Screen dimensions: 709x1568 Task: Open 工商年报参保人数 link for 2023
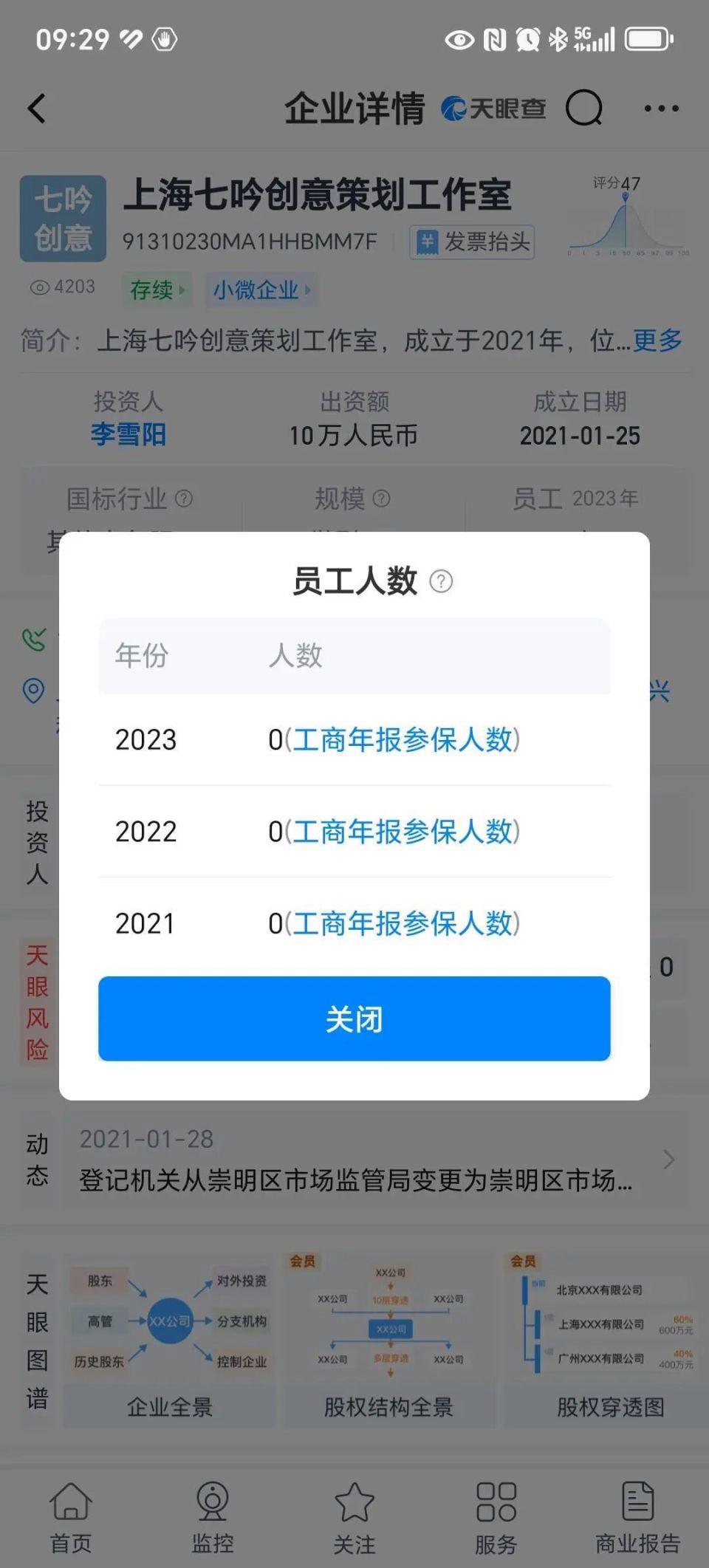point(403,739)
